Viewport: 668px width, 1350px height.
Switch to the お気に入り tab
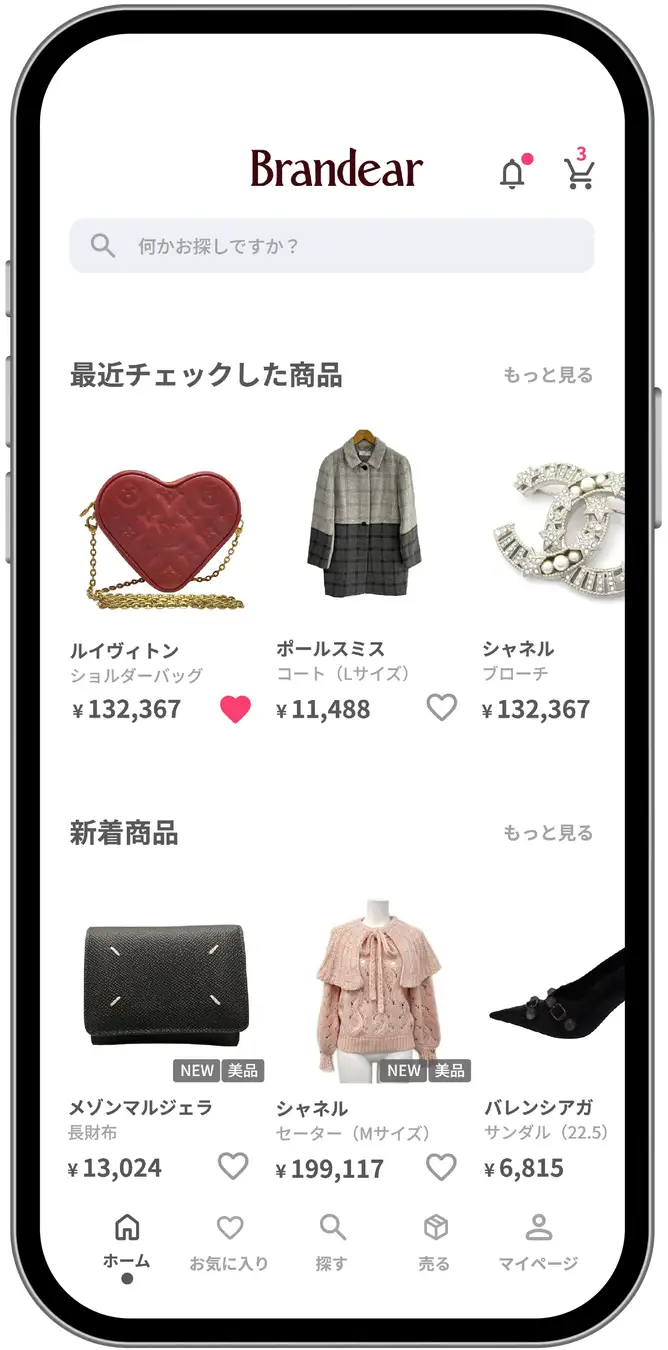pos(229,1243)
